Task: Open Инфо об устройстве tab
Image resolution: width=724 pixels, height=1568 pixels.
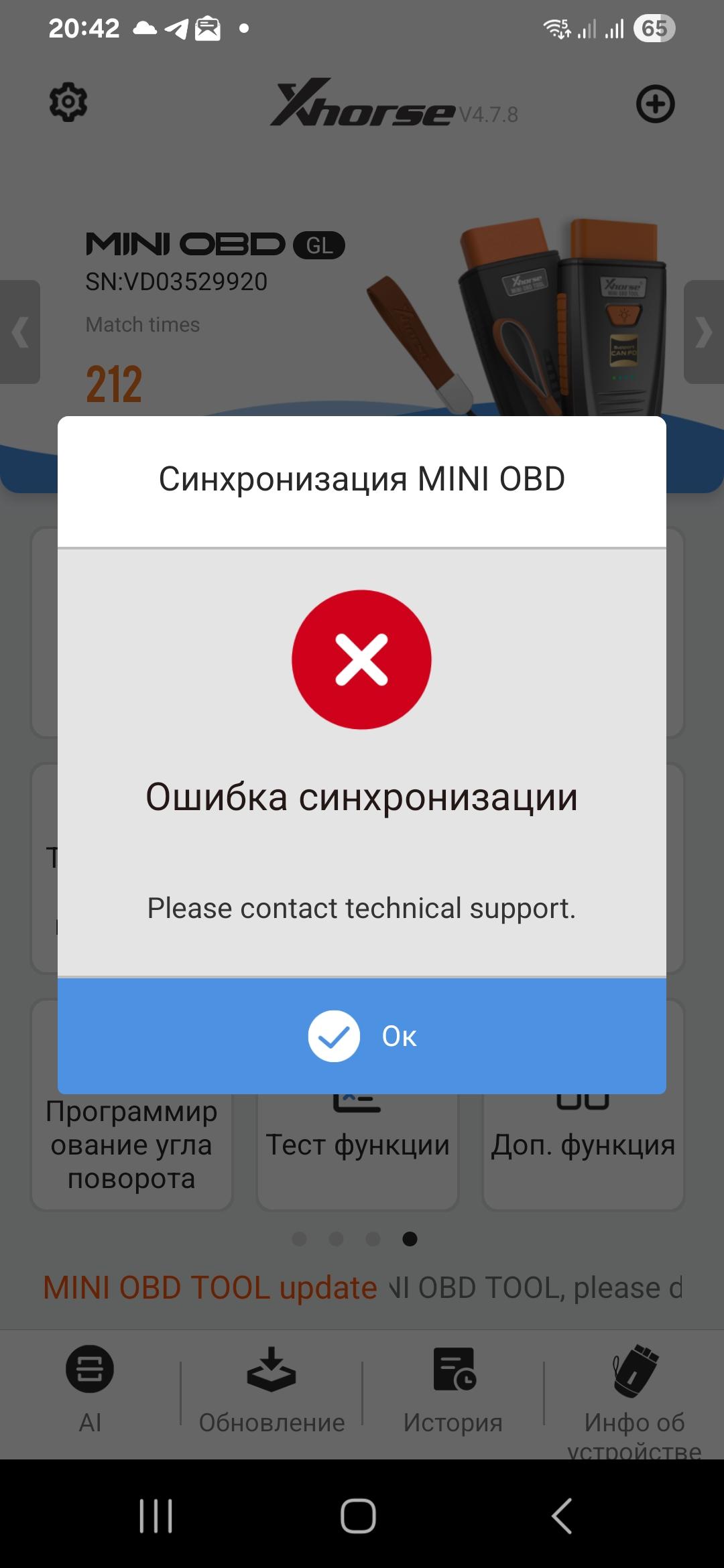Action: (x=634, y=1398)
